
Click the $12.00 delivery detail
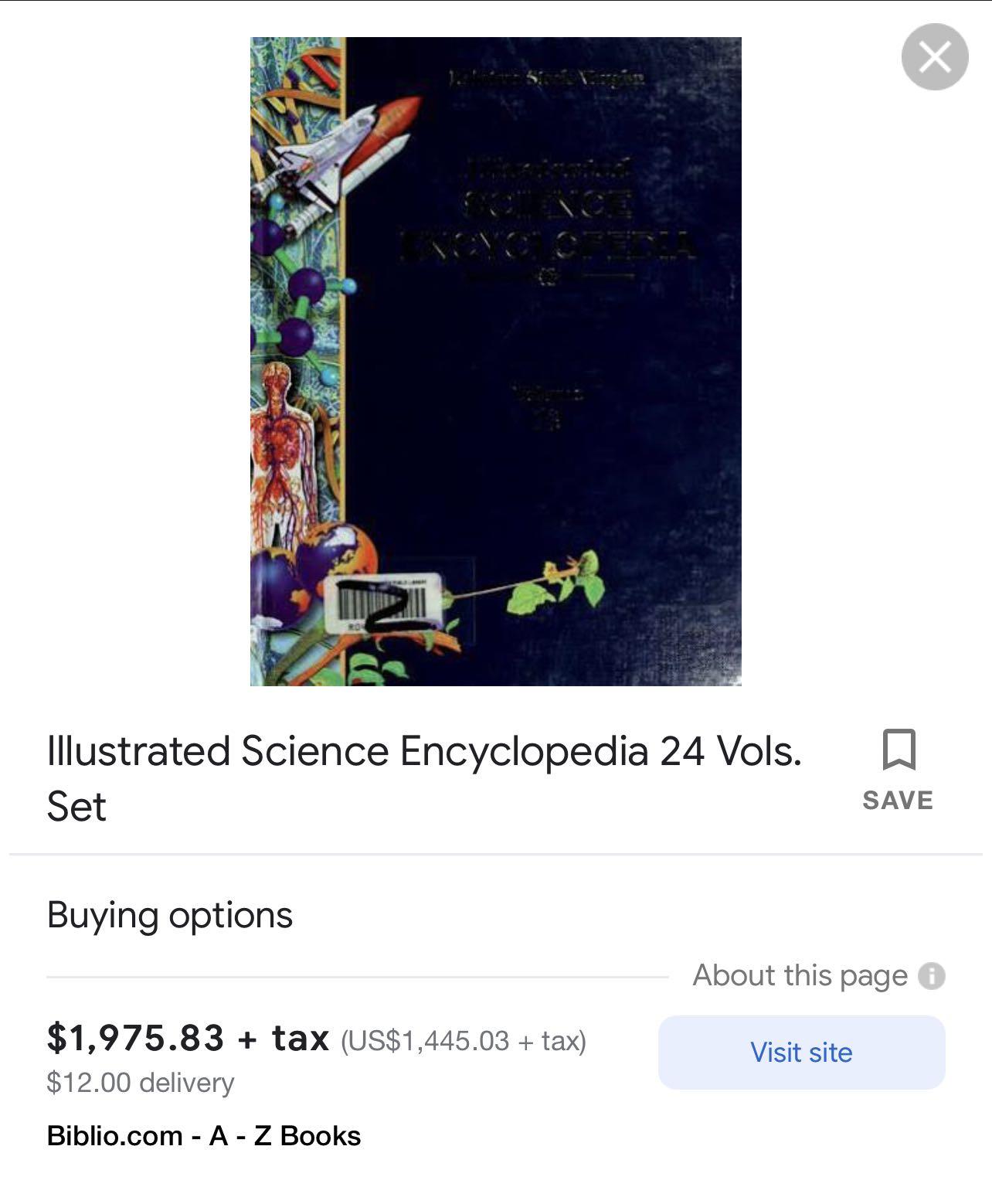click(140, 1083)
